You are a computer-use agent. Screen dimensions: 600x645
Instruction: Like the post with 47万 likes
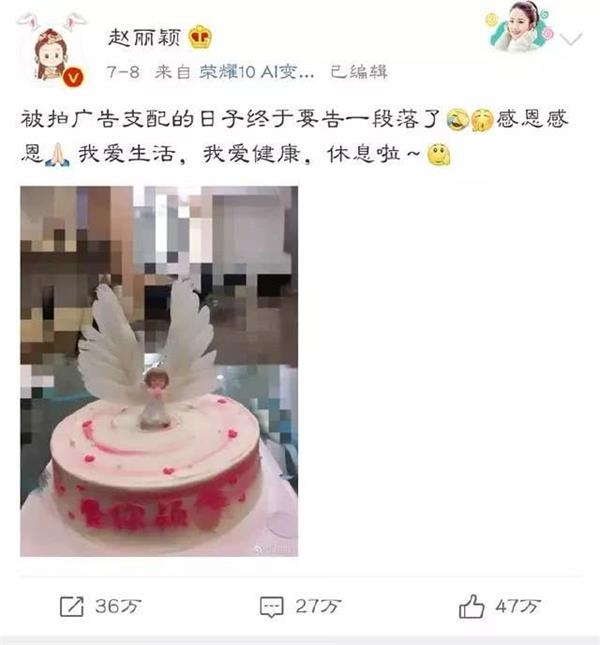[499, 606]
